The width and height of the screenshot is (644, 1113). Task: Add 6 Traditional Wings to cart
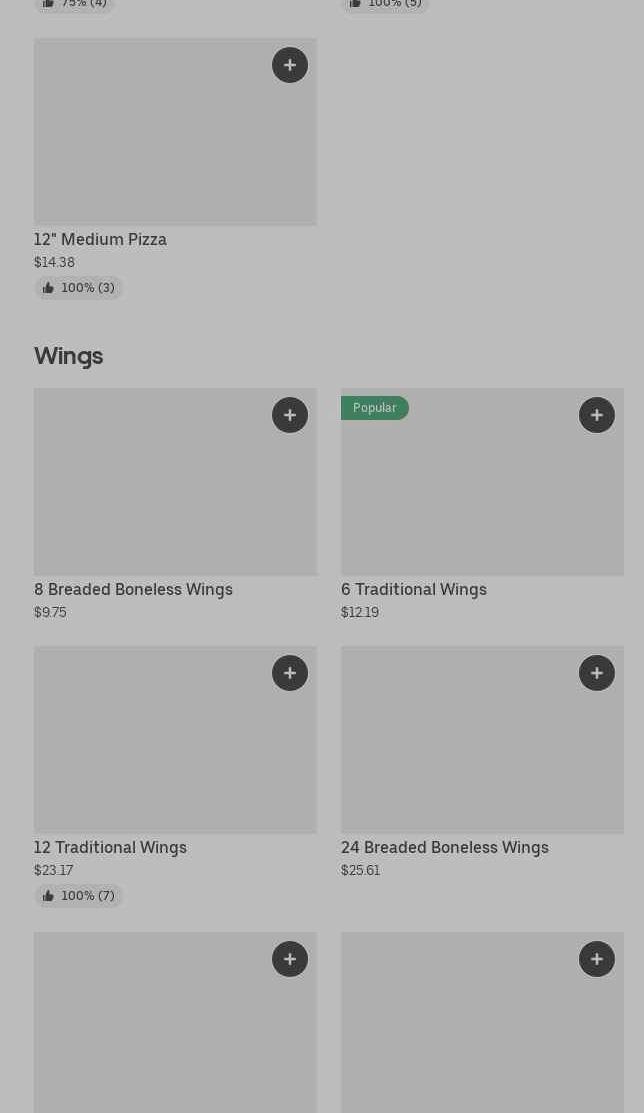click(x=596, y=415)
